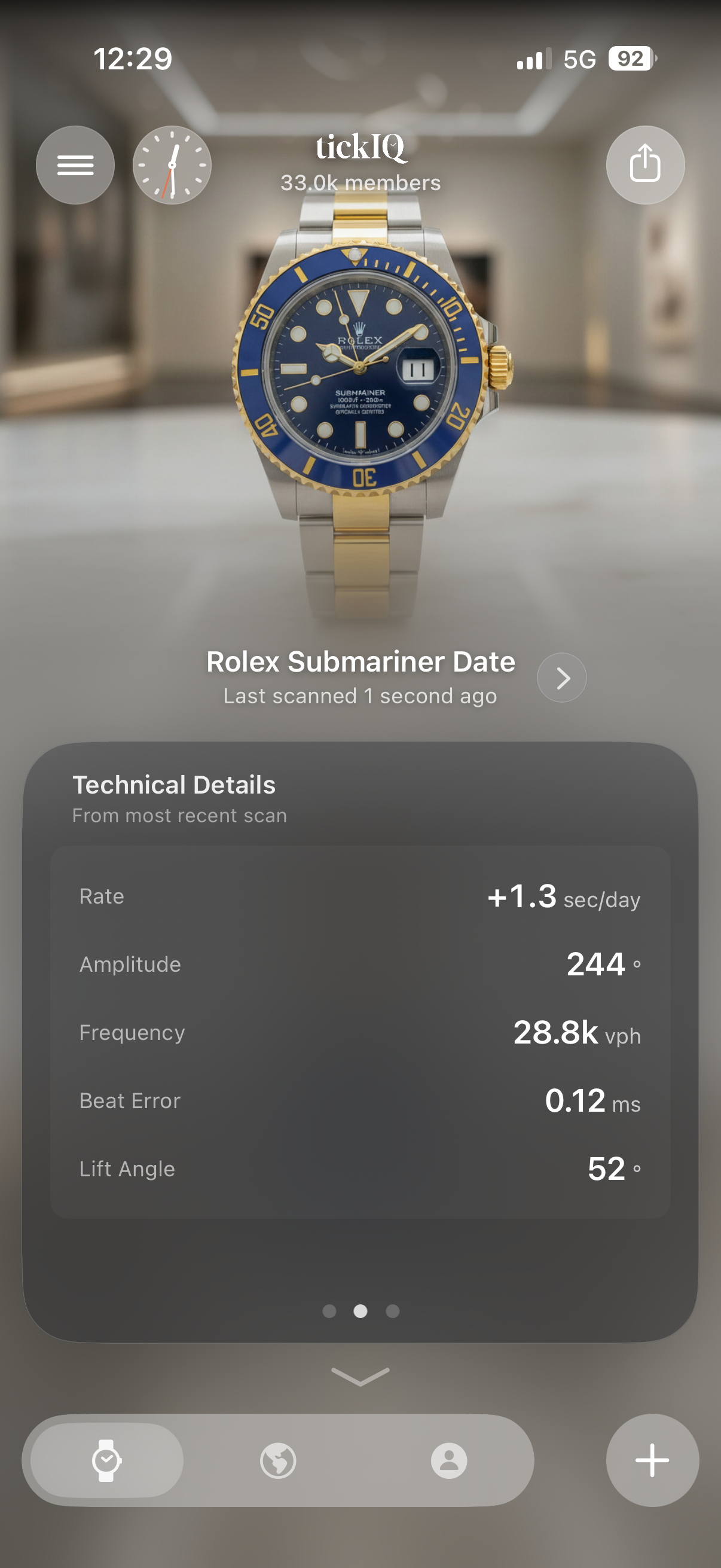Jump to the third page dot
721x1568 pixels.
tap(392, 1311)
